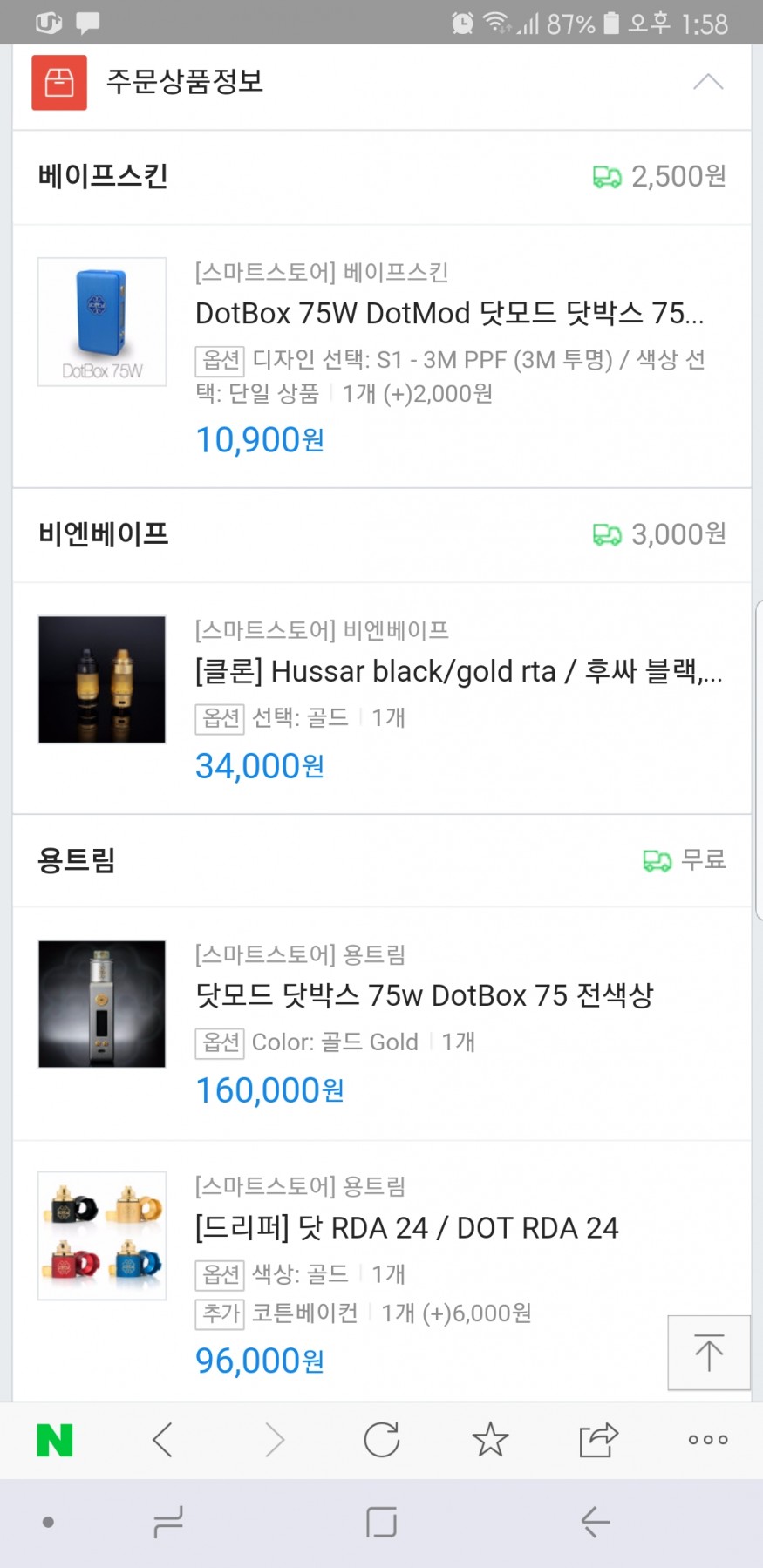Viewport: 763px width, 1568px height.
Task: Open the 닷 RDA 24 dripper product
Action: coord(406,1228)
